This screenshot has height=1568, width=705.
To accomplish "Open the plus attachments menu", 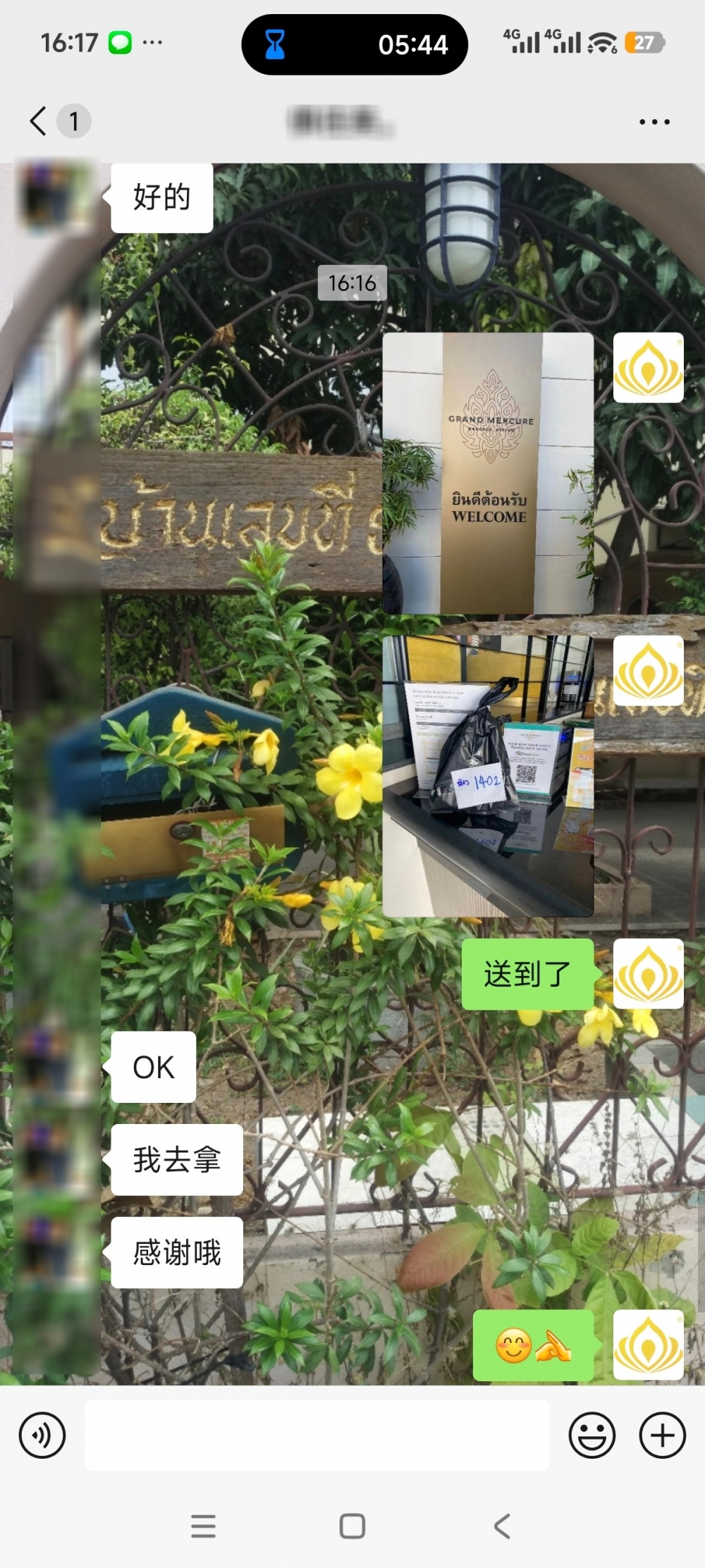I will pos(662,1435).
